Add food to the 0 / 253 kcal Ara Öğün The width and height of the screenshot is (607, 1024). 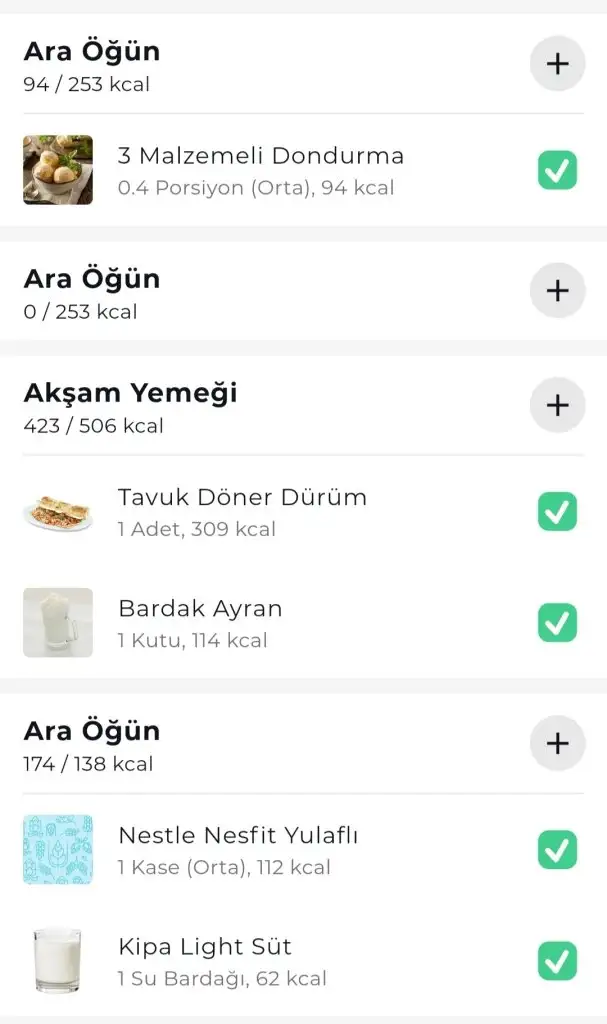click(x=557, y=291)
